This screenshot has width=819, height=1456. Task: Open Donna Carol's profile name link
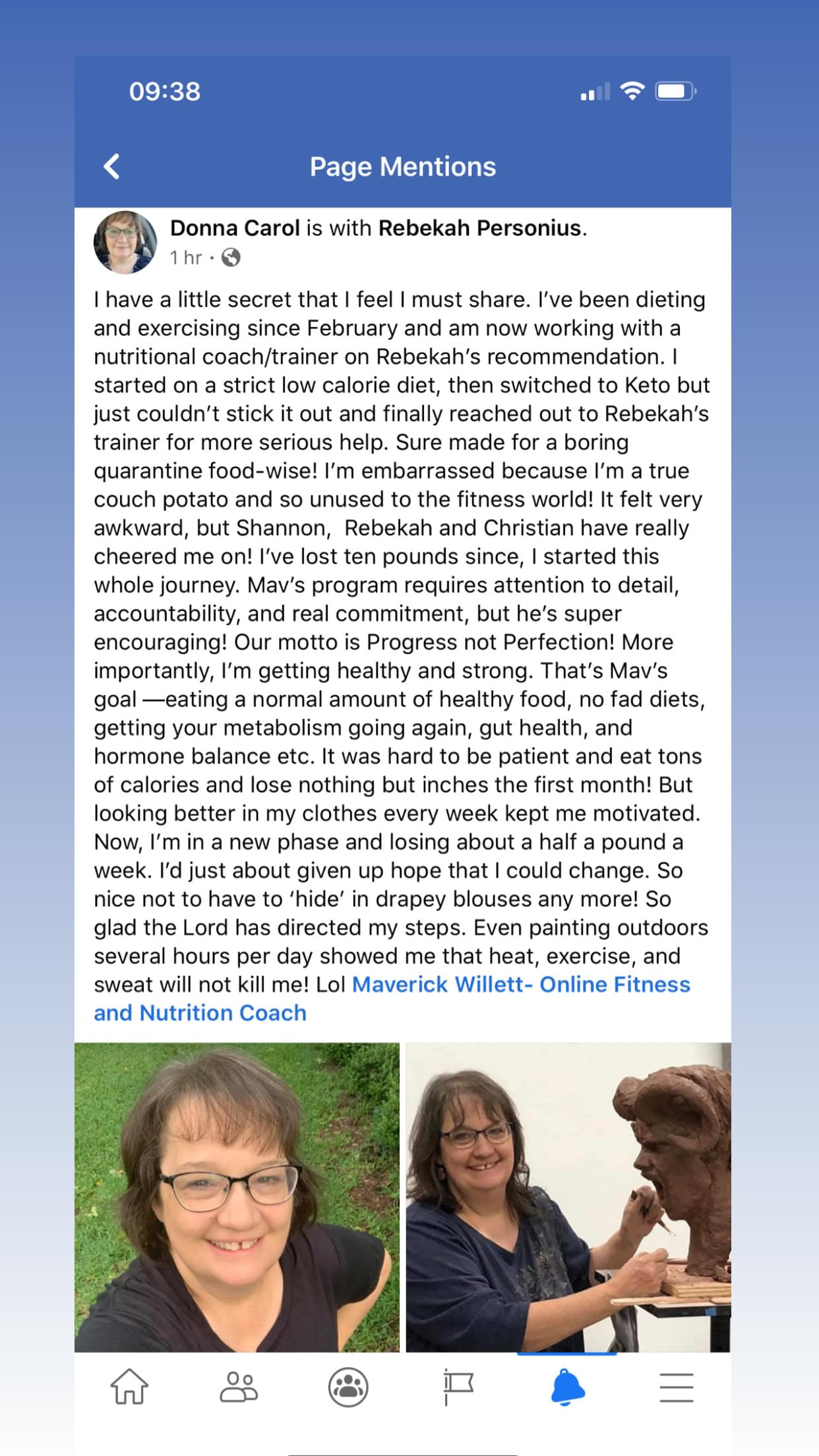[235, 228]
